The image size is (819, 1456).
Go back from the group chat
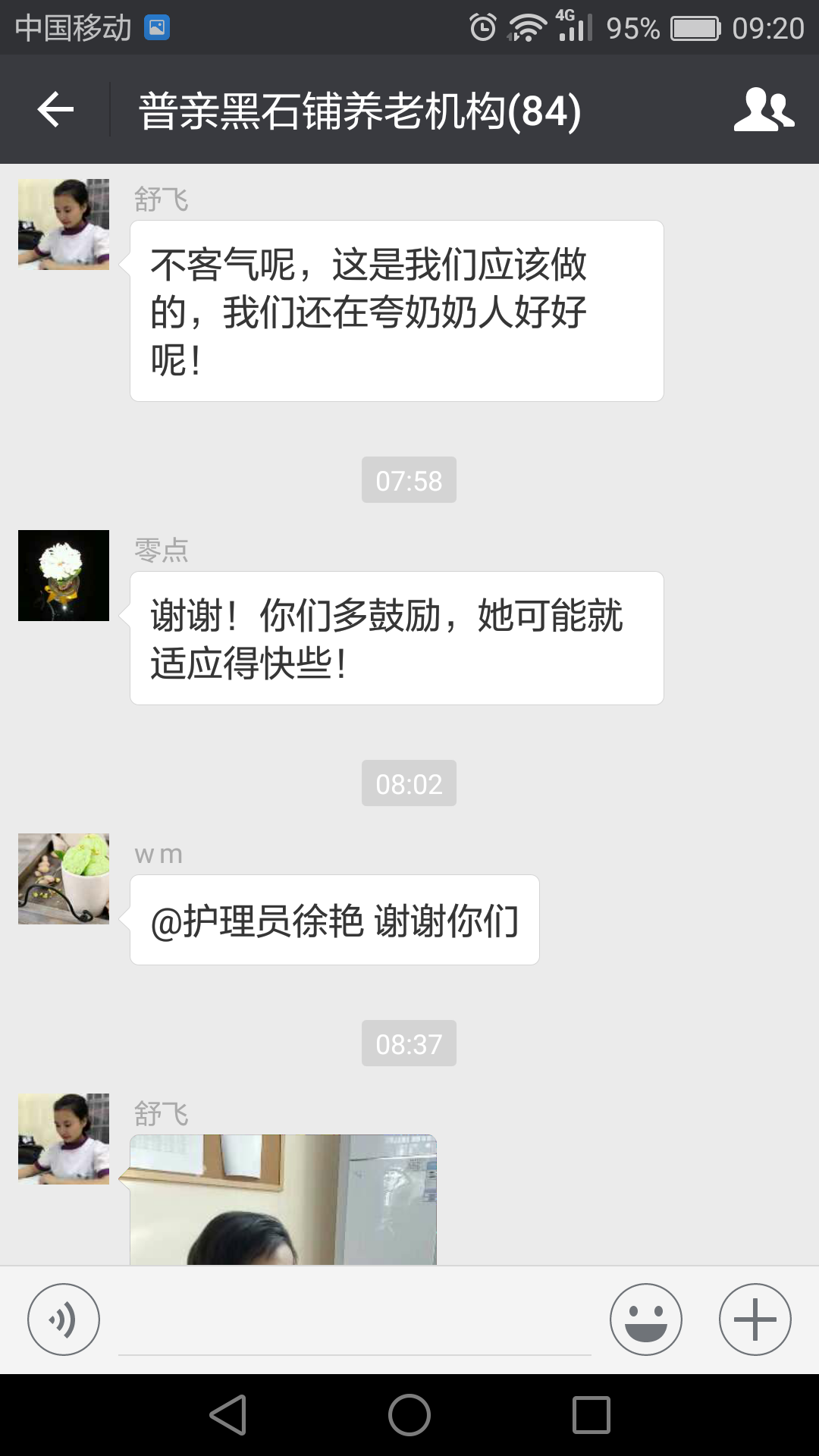tap(55, 110)
